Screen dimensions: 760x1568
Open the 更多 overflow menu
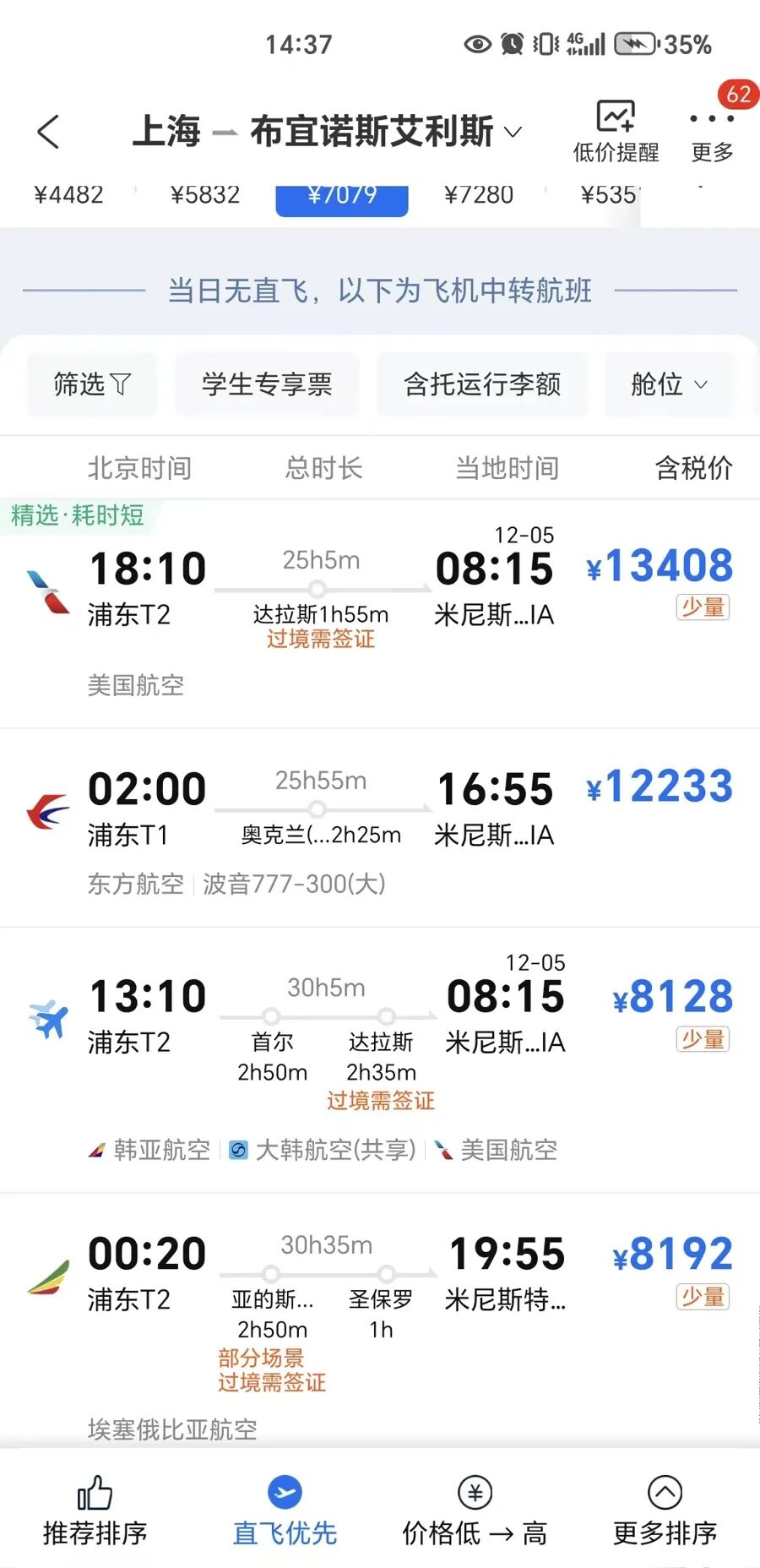pyautogui.click(x=712, y=131)
